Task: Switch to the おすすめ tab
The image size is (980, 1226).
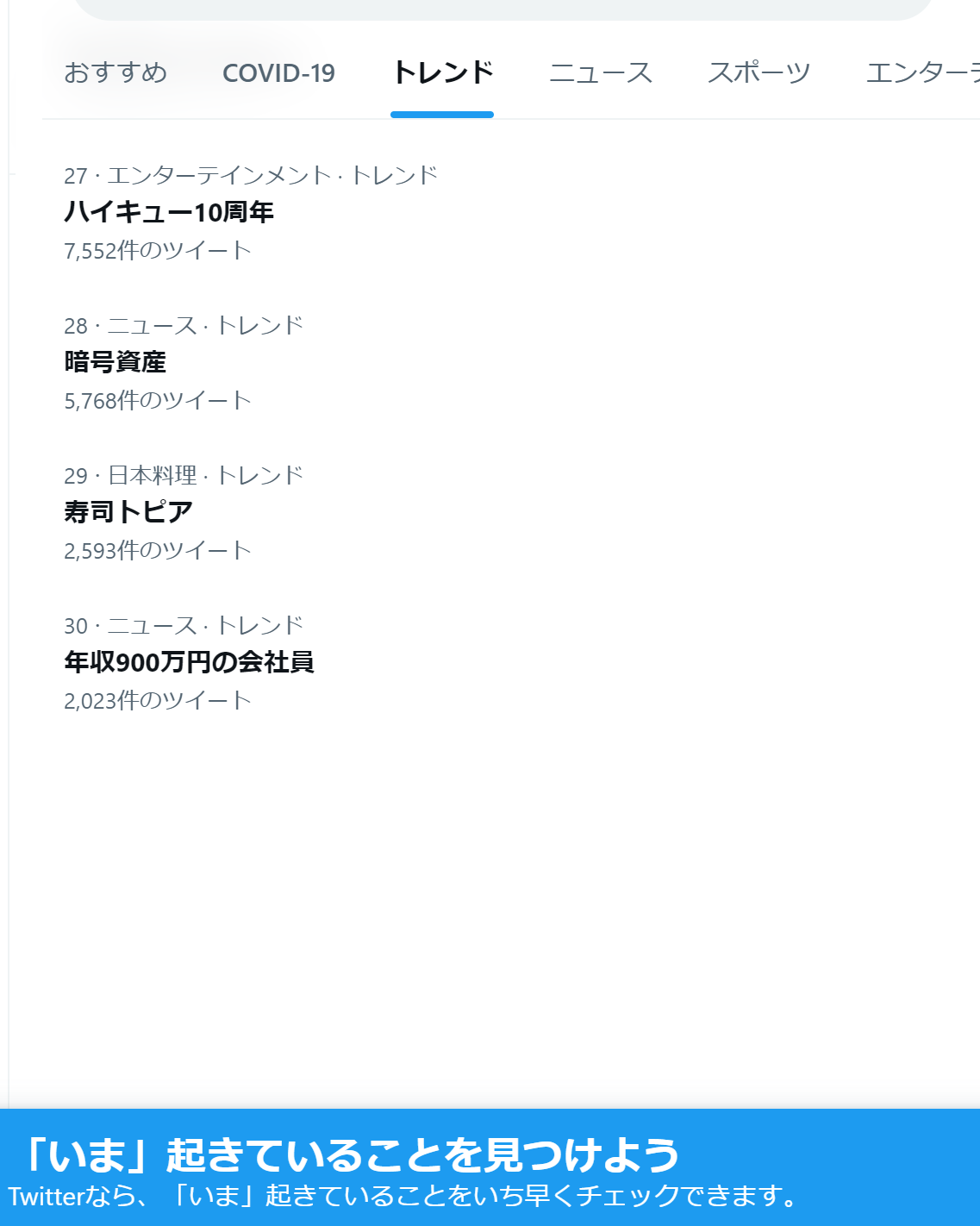Action: [115, 72]
